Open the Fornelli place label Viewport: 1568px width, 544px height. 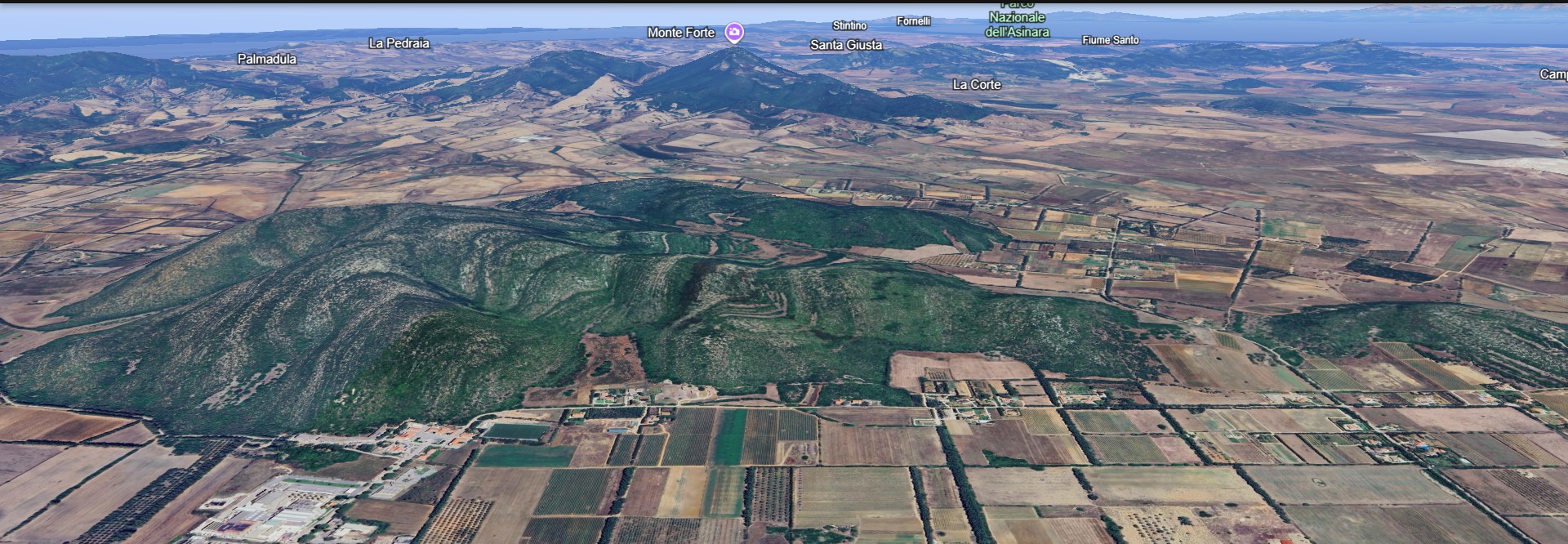913,21
